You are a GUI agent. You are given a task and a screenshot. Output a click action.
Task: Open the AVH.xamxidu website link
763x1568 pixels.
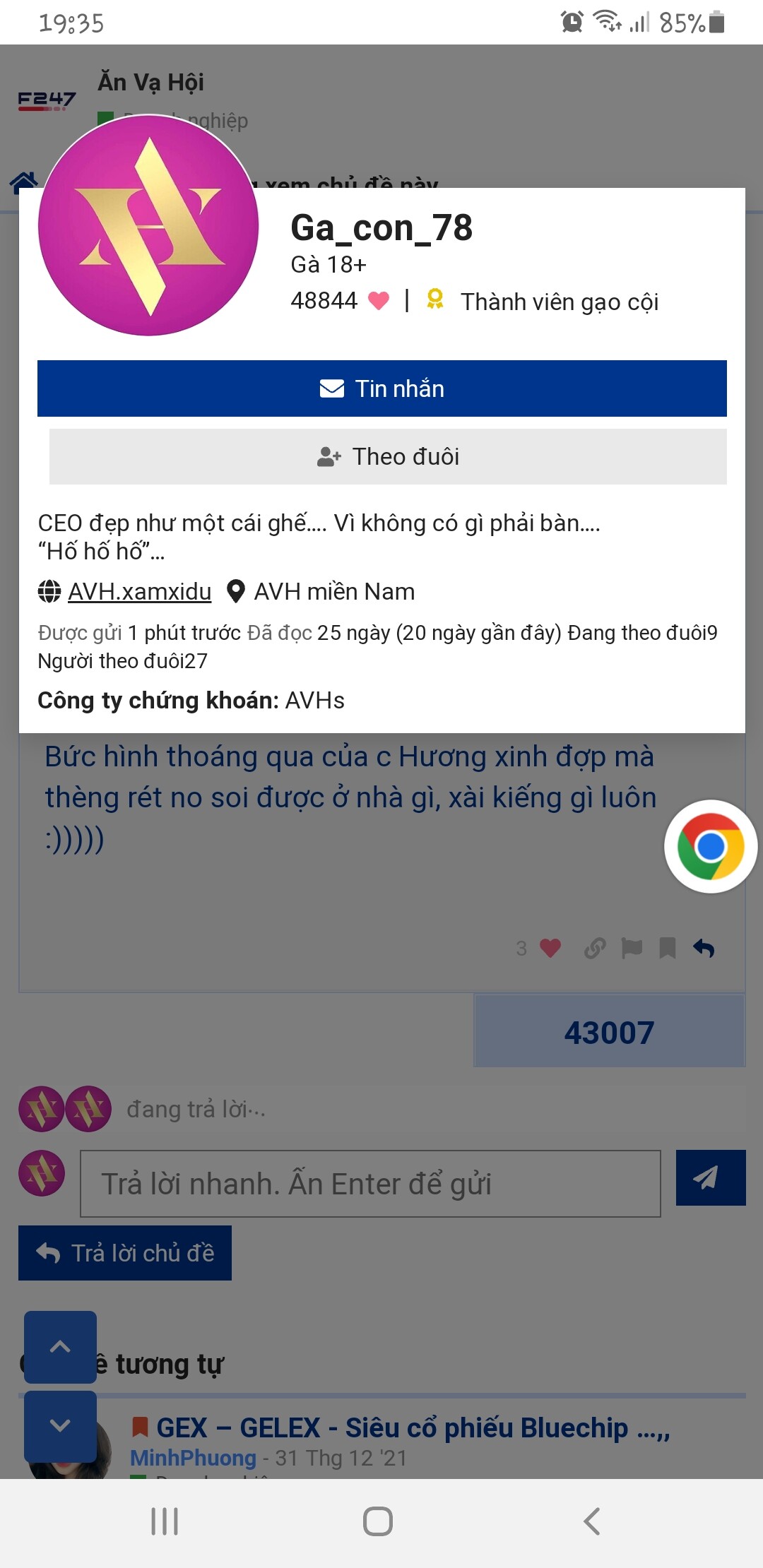(x=139, y=591)
